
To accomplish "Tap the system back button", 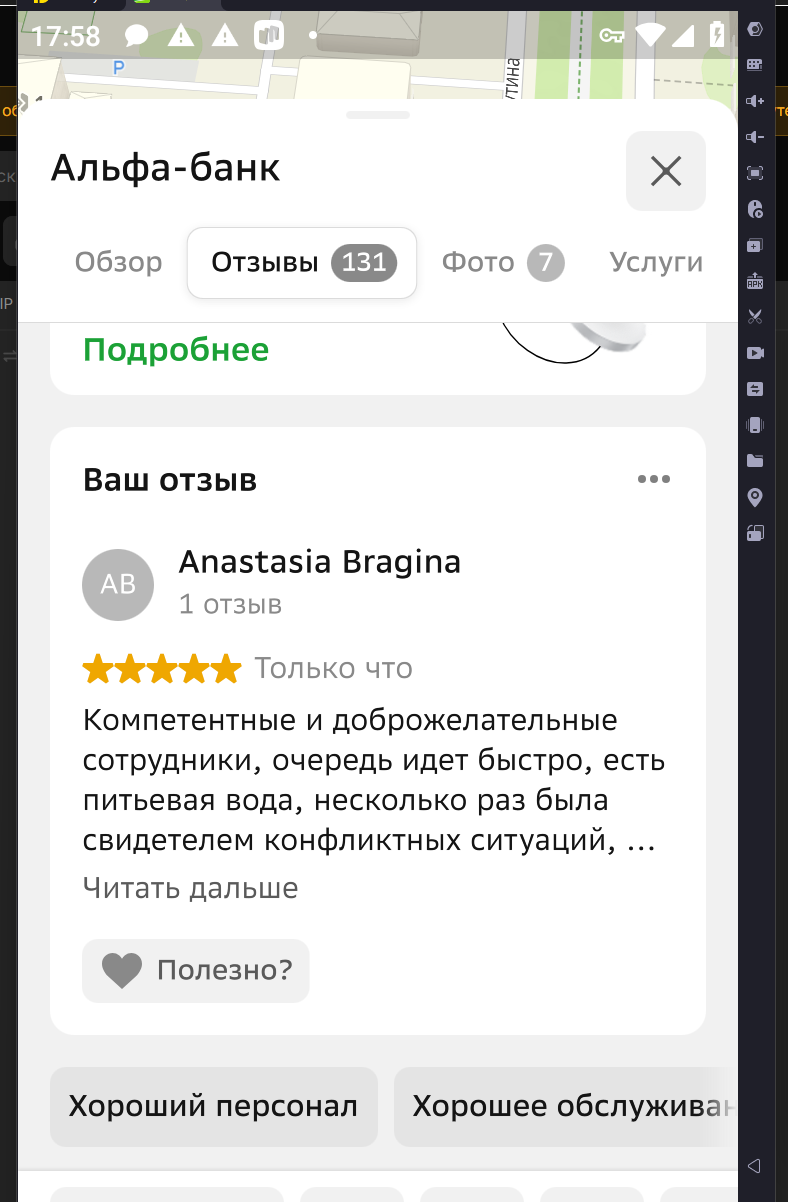I will coord(755,1165).
